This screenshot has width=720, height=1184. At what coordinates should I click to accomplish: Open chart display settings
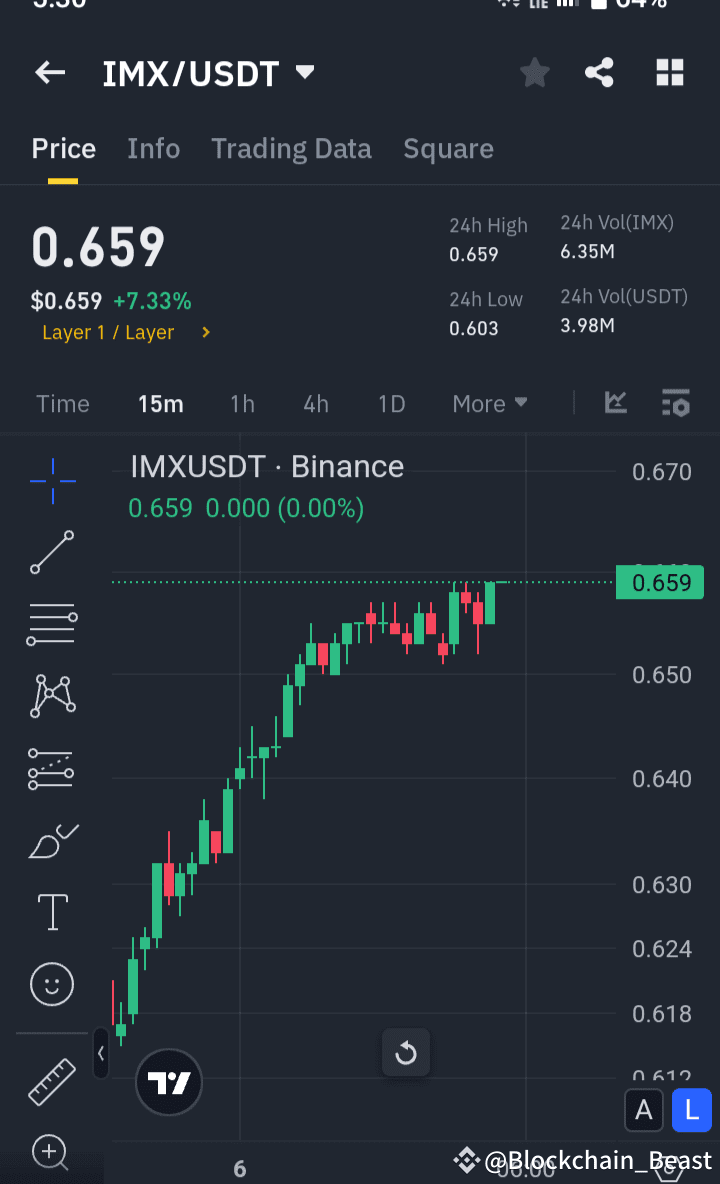(x=676, y=403)
